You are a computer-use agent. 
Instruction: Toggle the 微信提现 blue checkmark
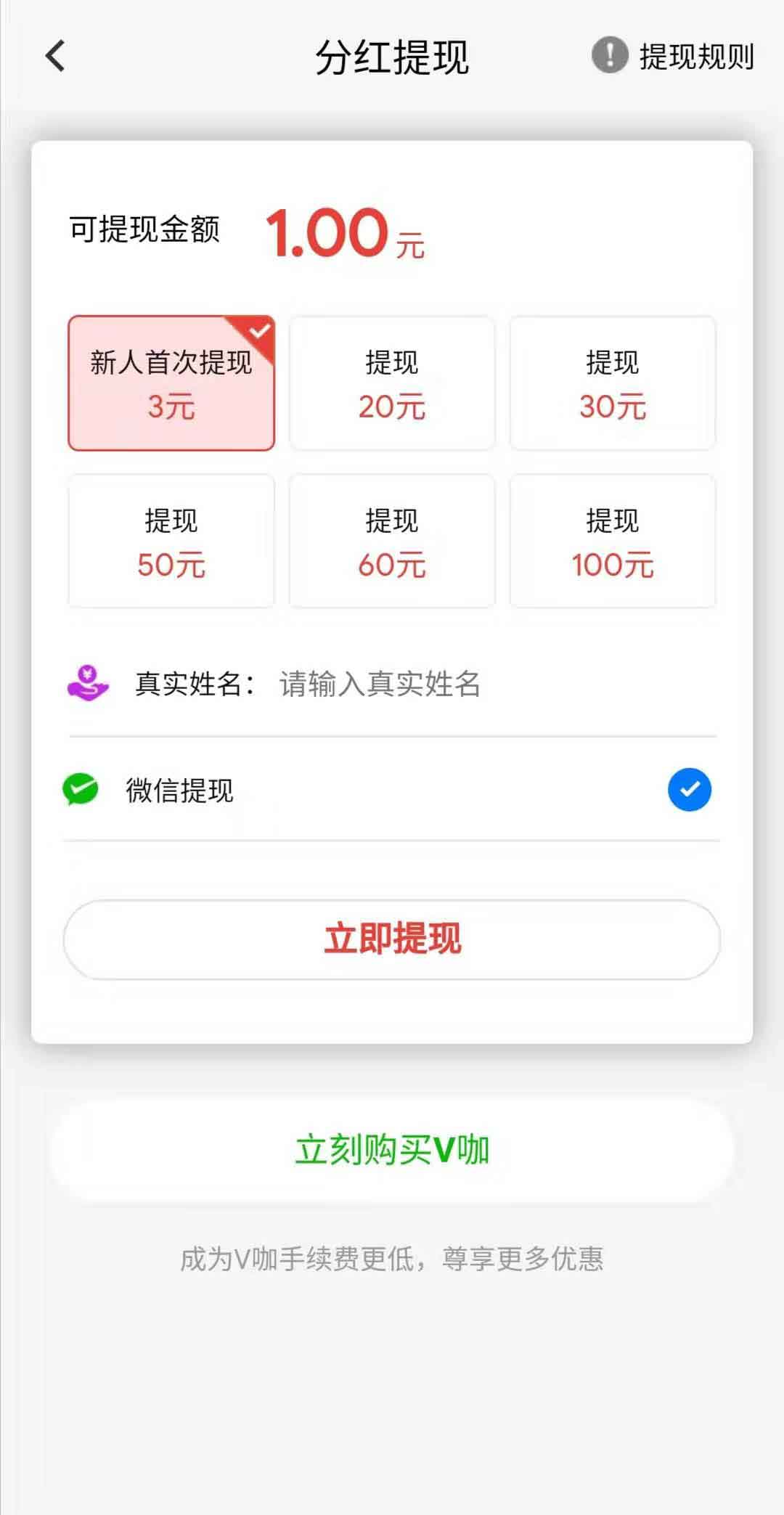tap(689, 790)
